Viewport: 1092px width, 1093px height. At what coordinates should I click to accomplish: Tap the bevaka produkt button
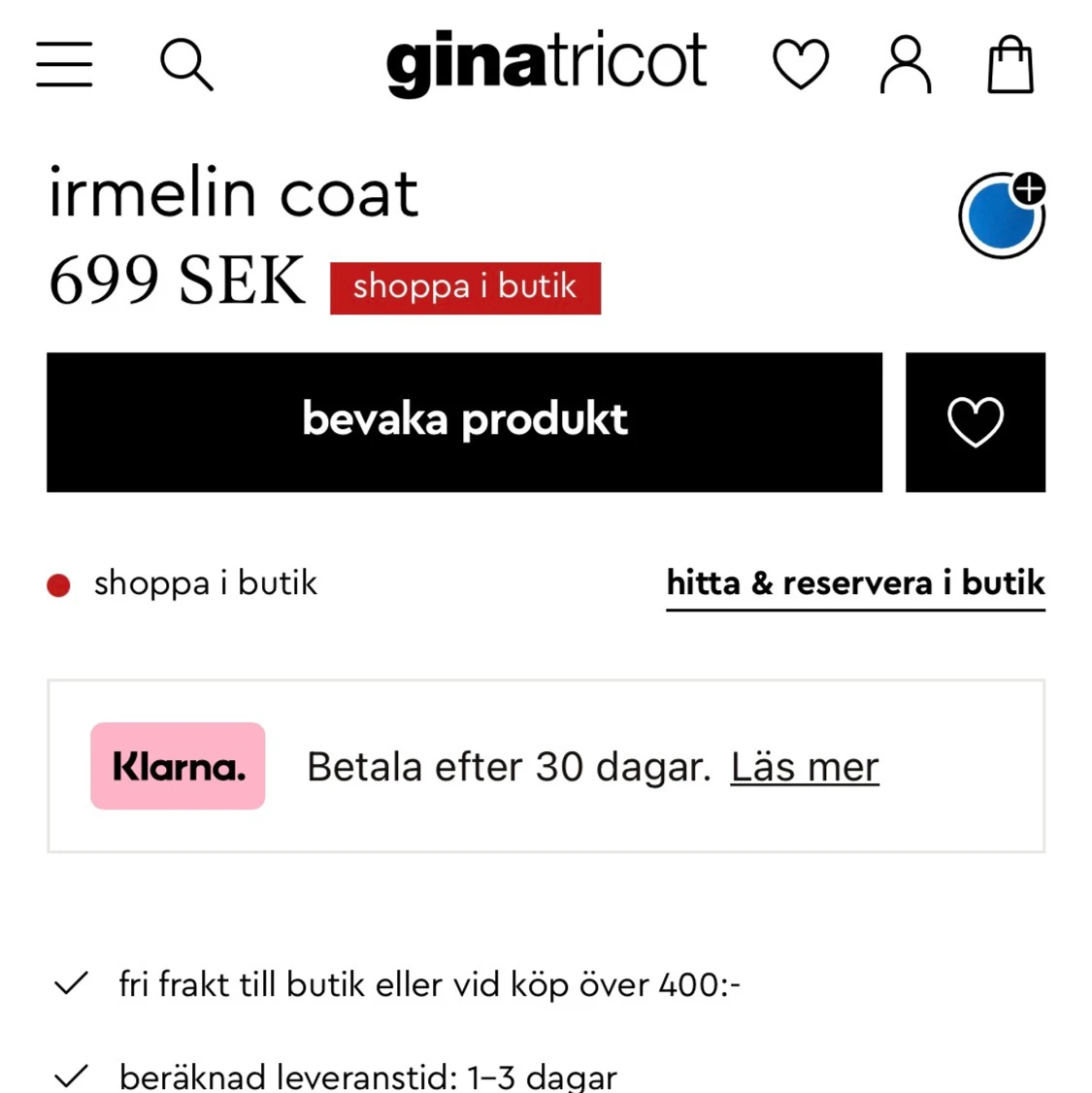[464, 422]
